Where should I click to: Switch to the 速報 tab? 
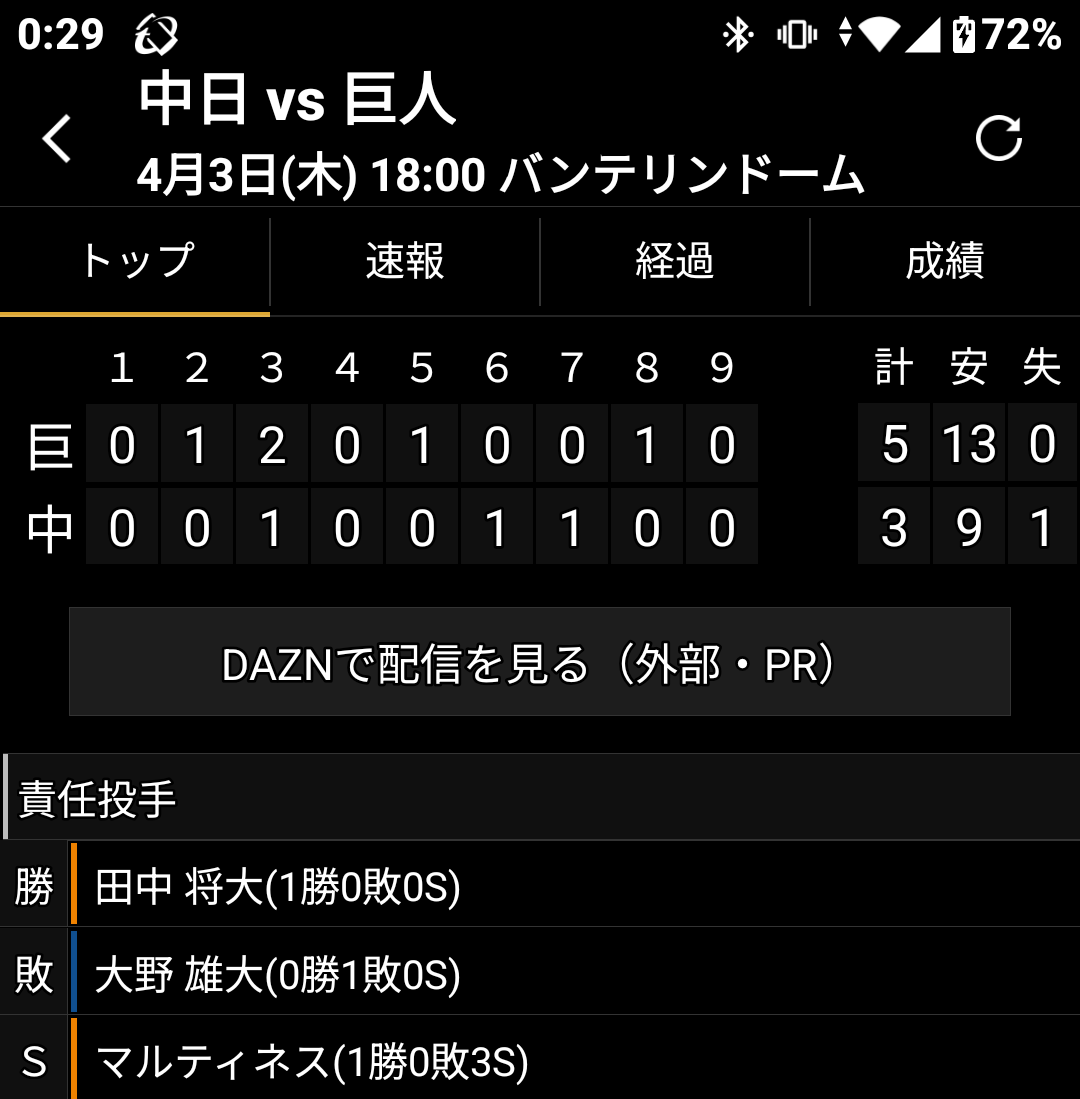[405, 262]
